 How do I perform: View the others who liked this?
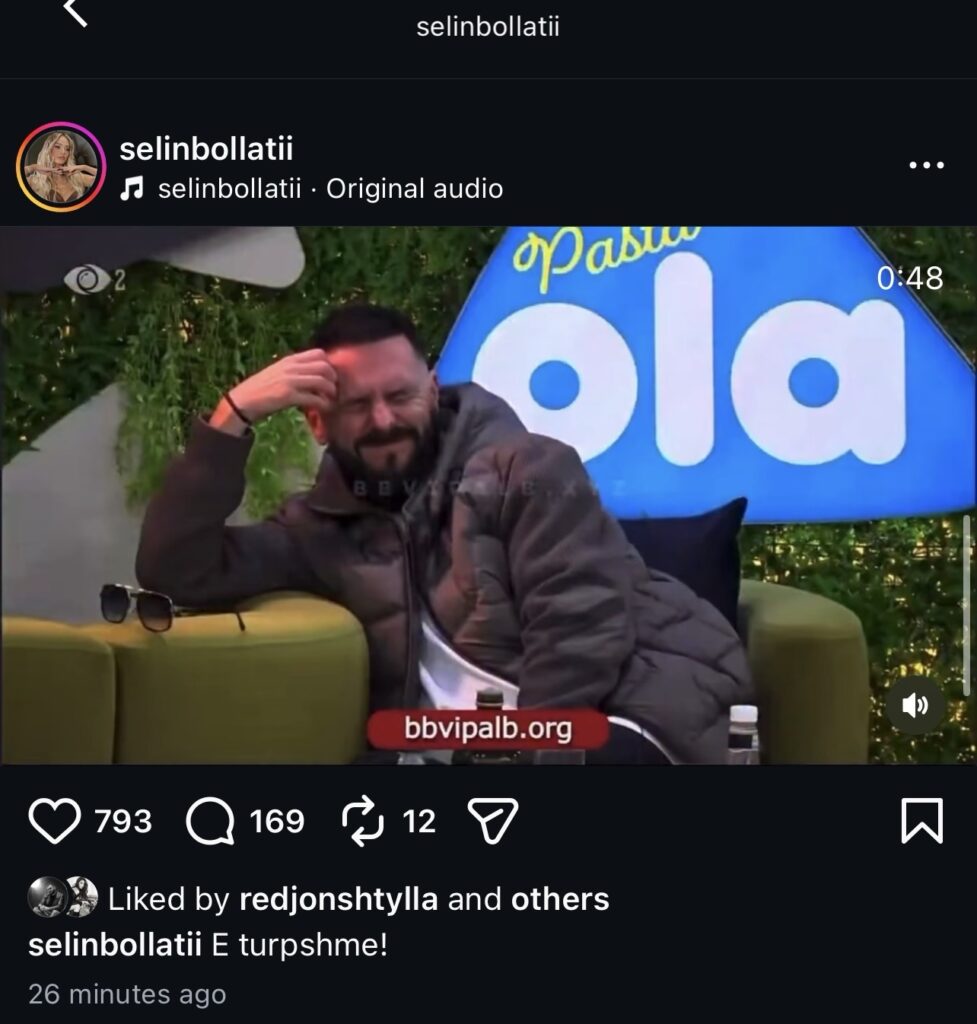point(560,899)
